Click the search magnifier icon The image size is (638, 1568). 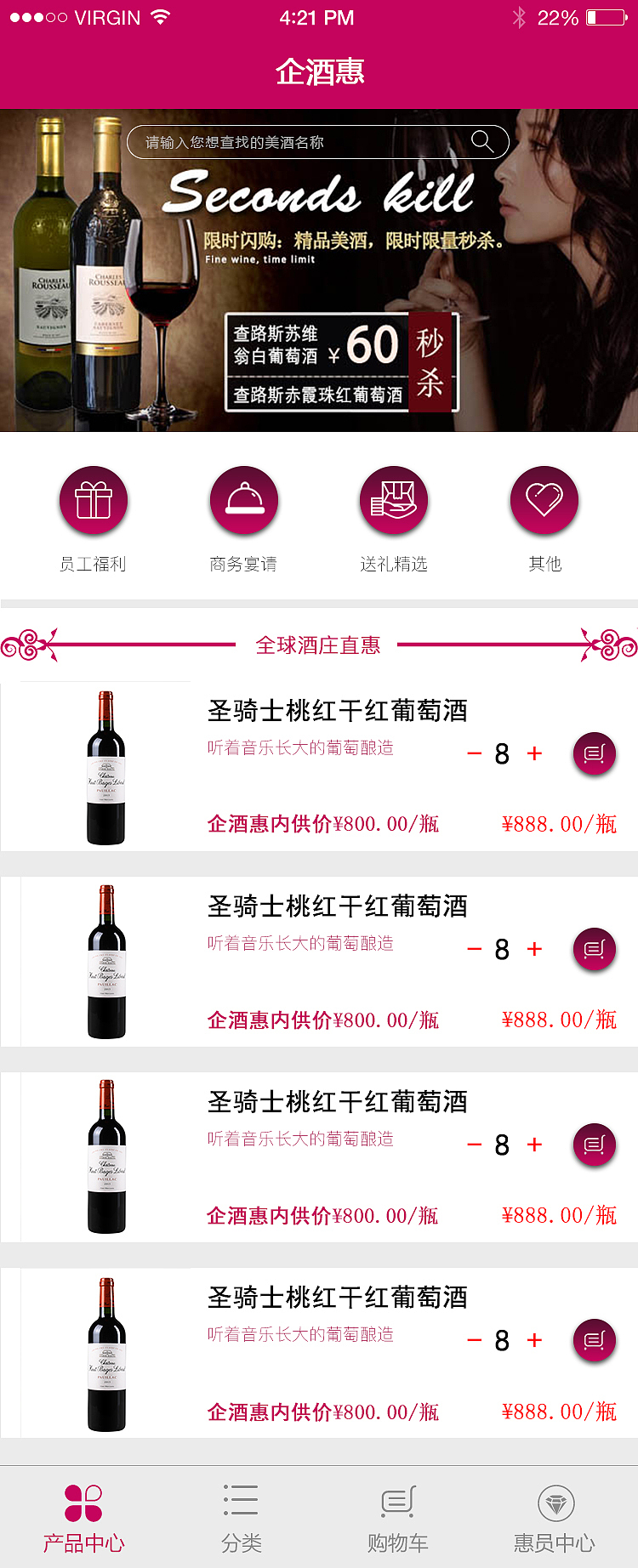pos(482,141)
